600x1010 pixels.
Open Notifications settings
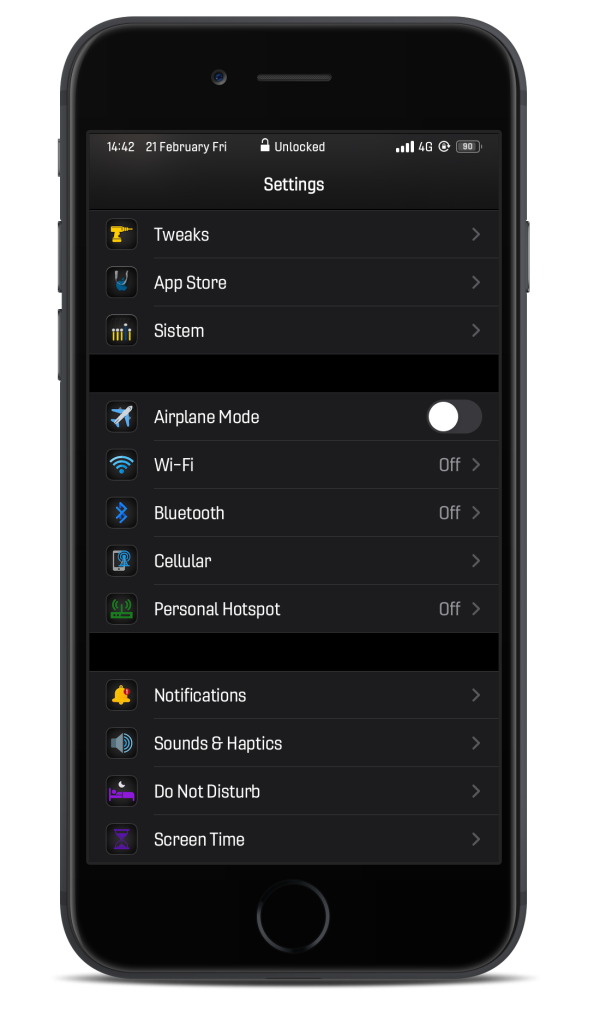[293, 695]
